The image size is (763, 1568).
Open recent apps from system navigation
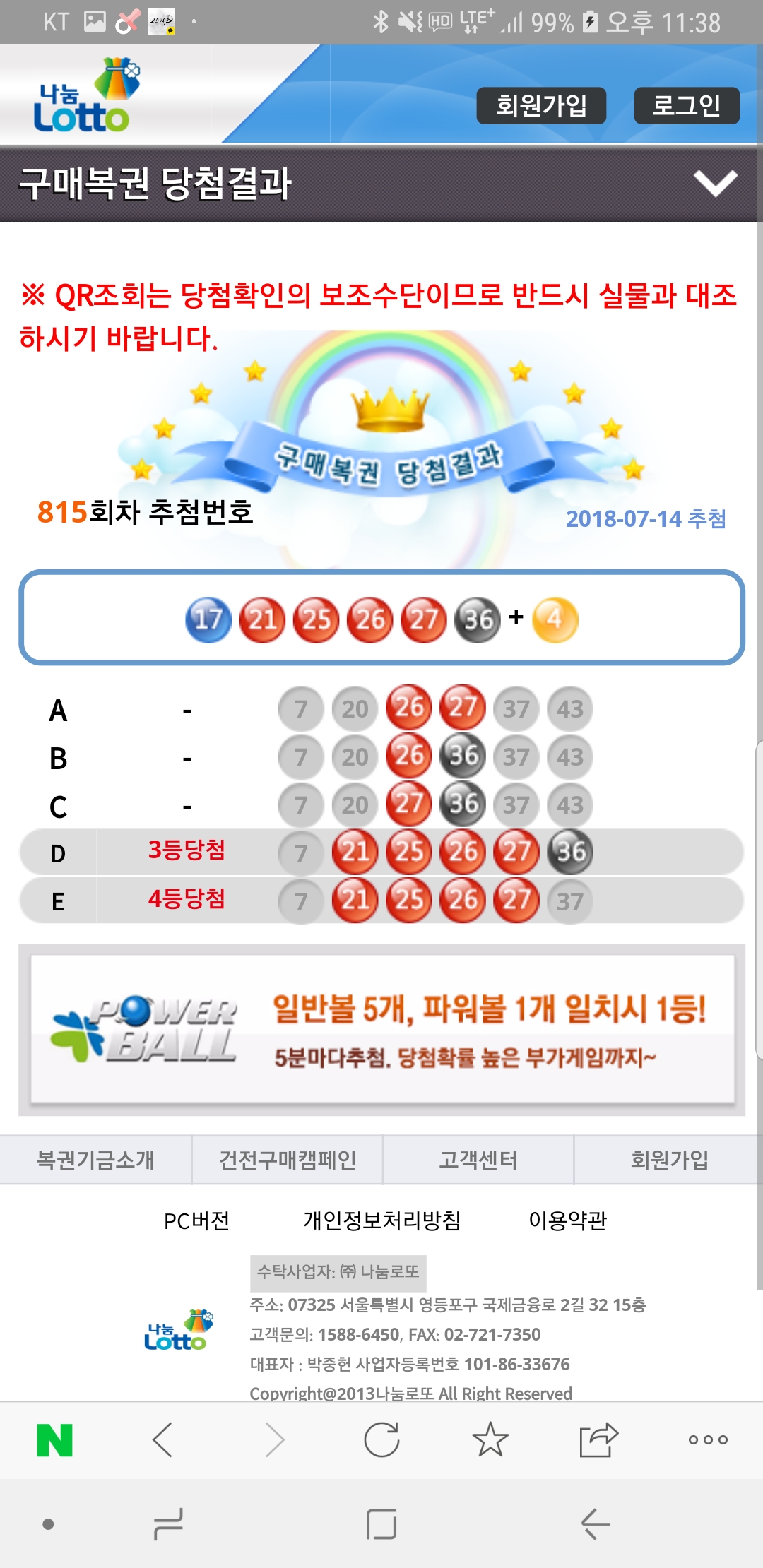[x=168, y=1524]
